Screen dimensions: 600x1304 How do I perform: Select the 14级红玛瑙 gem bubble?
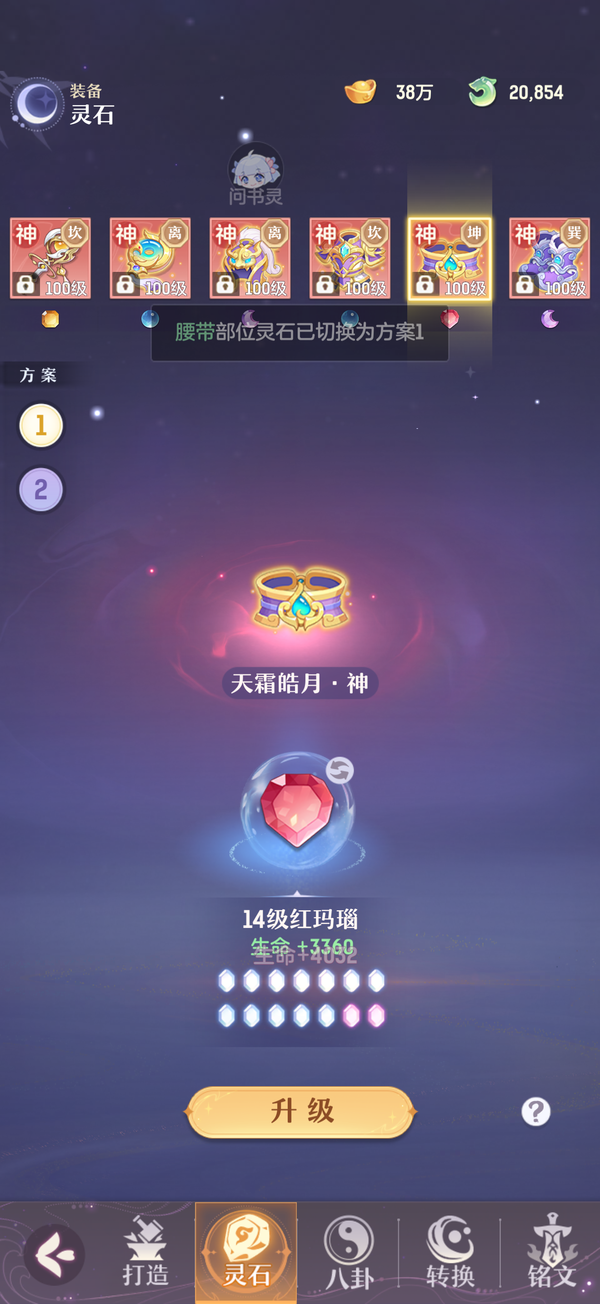pos(297,811)
